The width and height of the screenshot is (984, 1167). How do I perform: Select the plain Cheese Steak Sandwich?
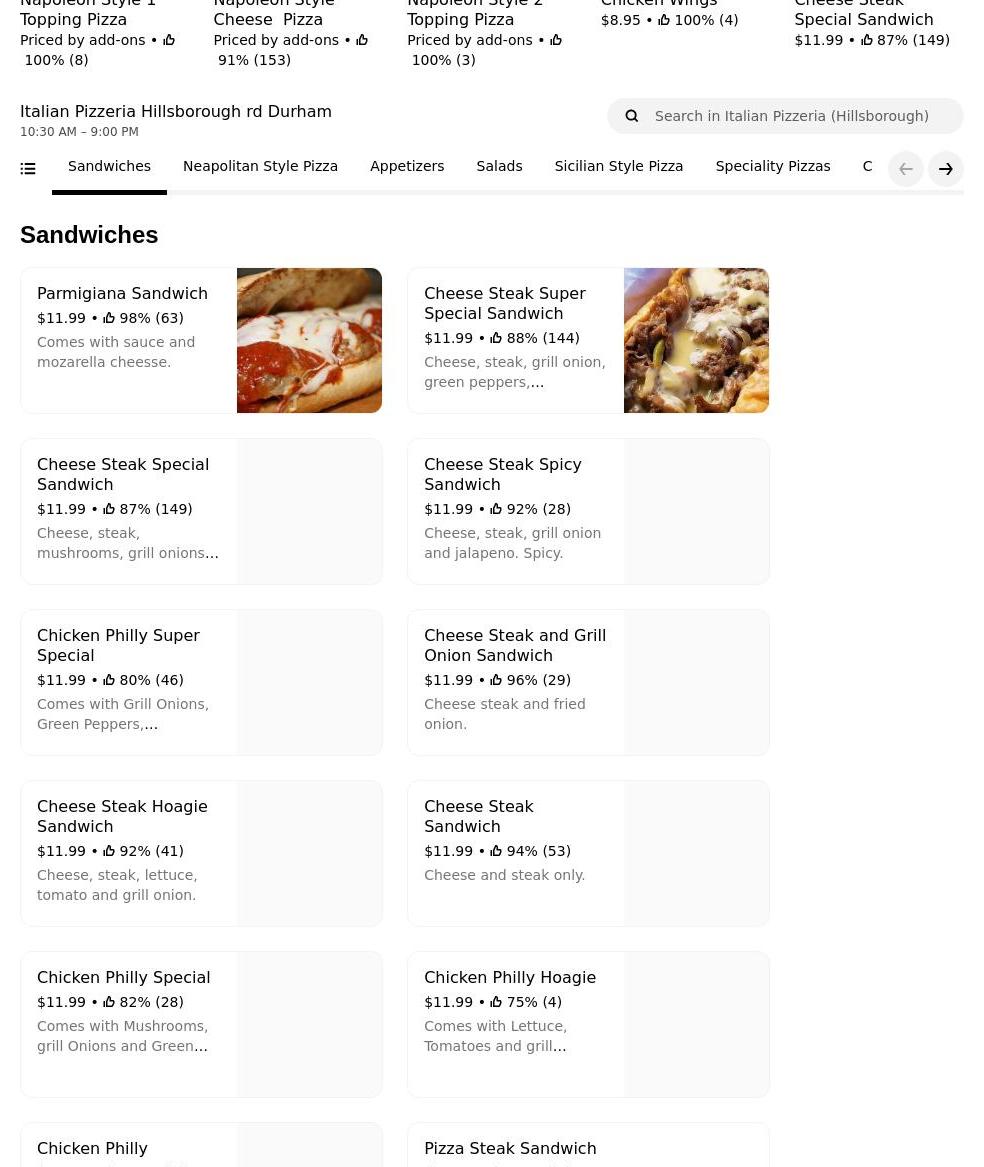(588, 853)
